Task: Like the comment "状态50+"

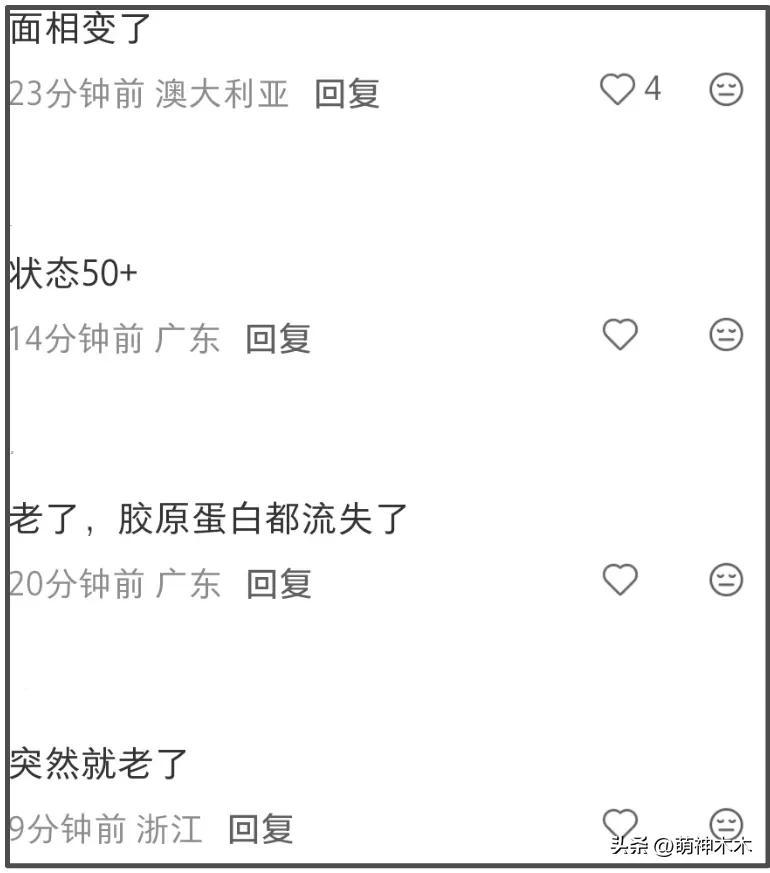Action: [620, 335]
